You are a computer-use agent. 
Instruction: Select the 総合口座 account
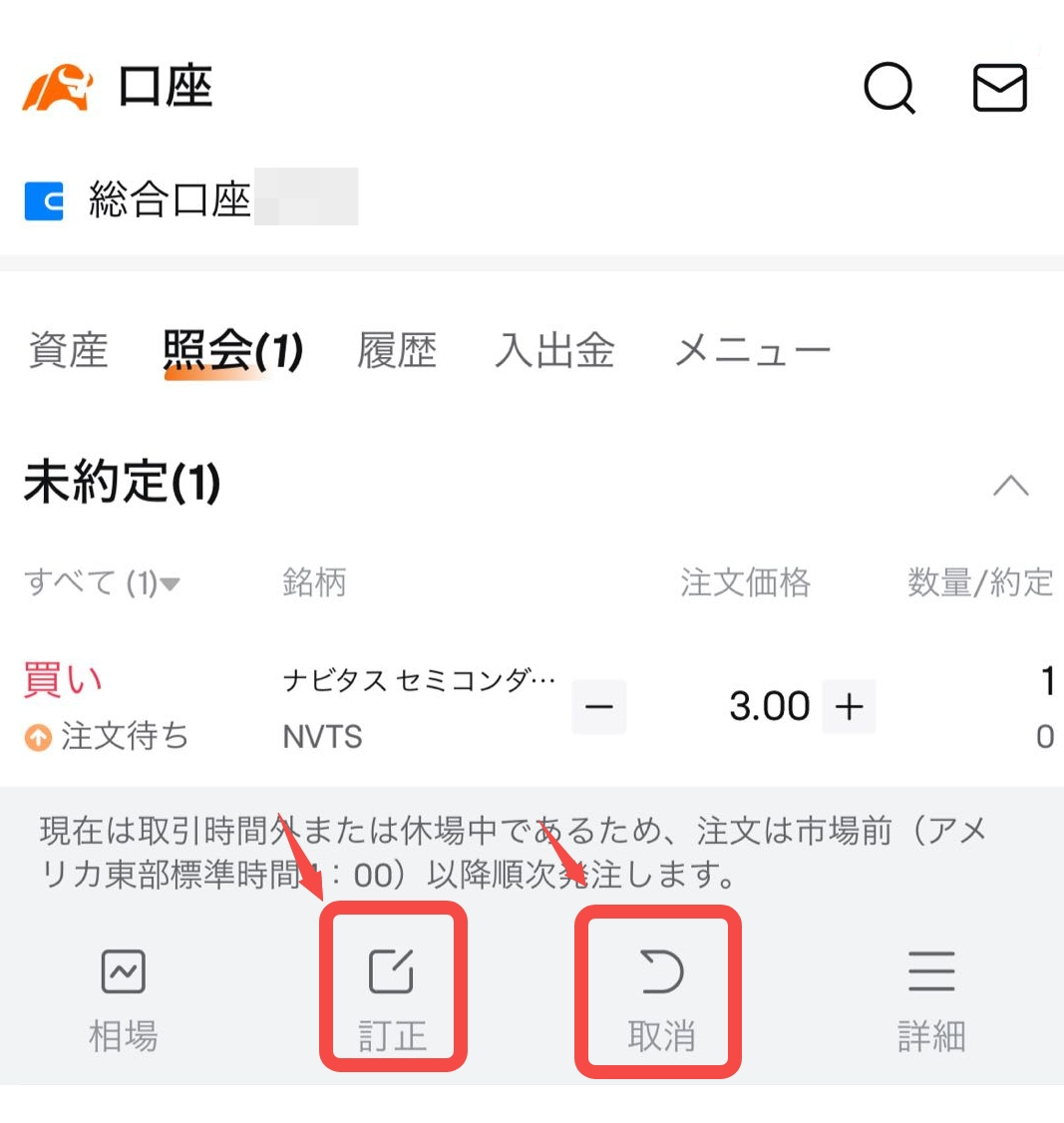click(170, 200)
